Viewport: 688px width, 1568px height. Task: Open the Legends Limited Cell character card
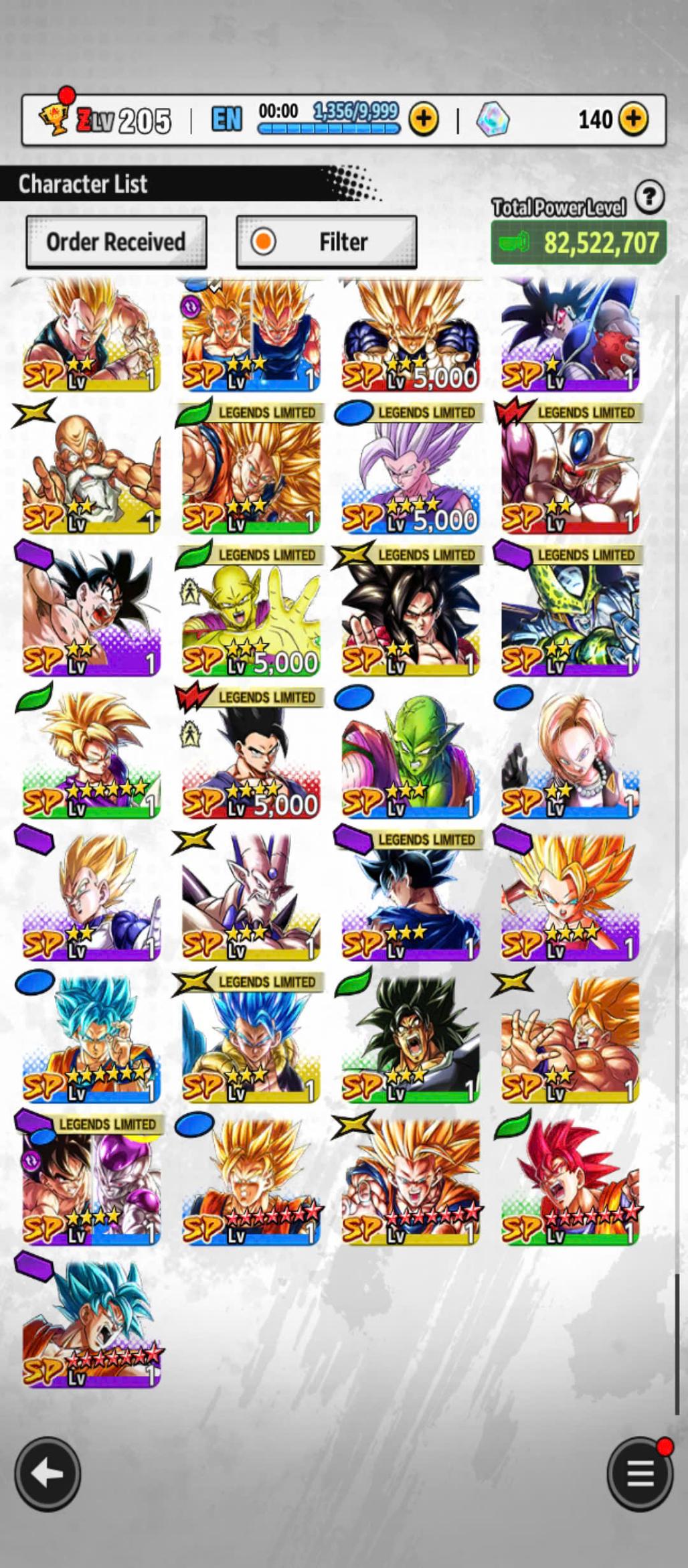point(570,616)
